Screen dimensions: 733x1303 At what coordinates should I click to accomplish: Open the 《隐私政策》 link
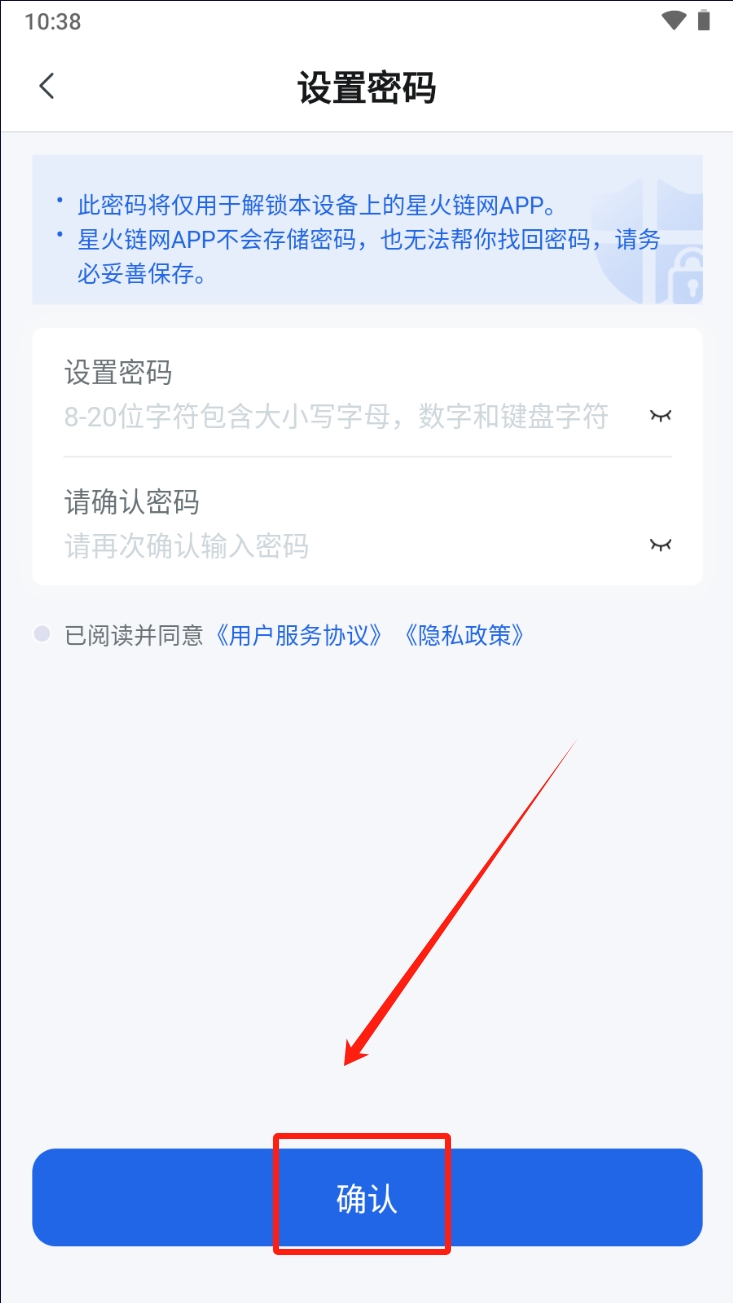[x=463, y=635]
